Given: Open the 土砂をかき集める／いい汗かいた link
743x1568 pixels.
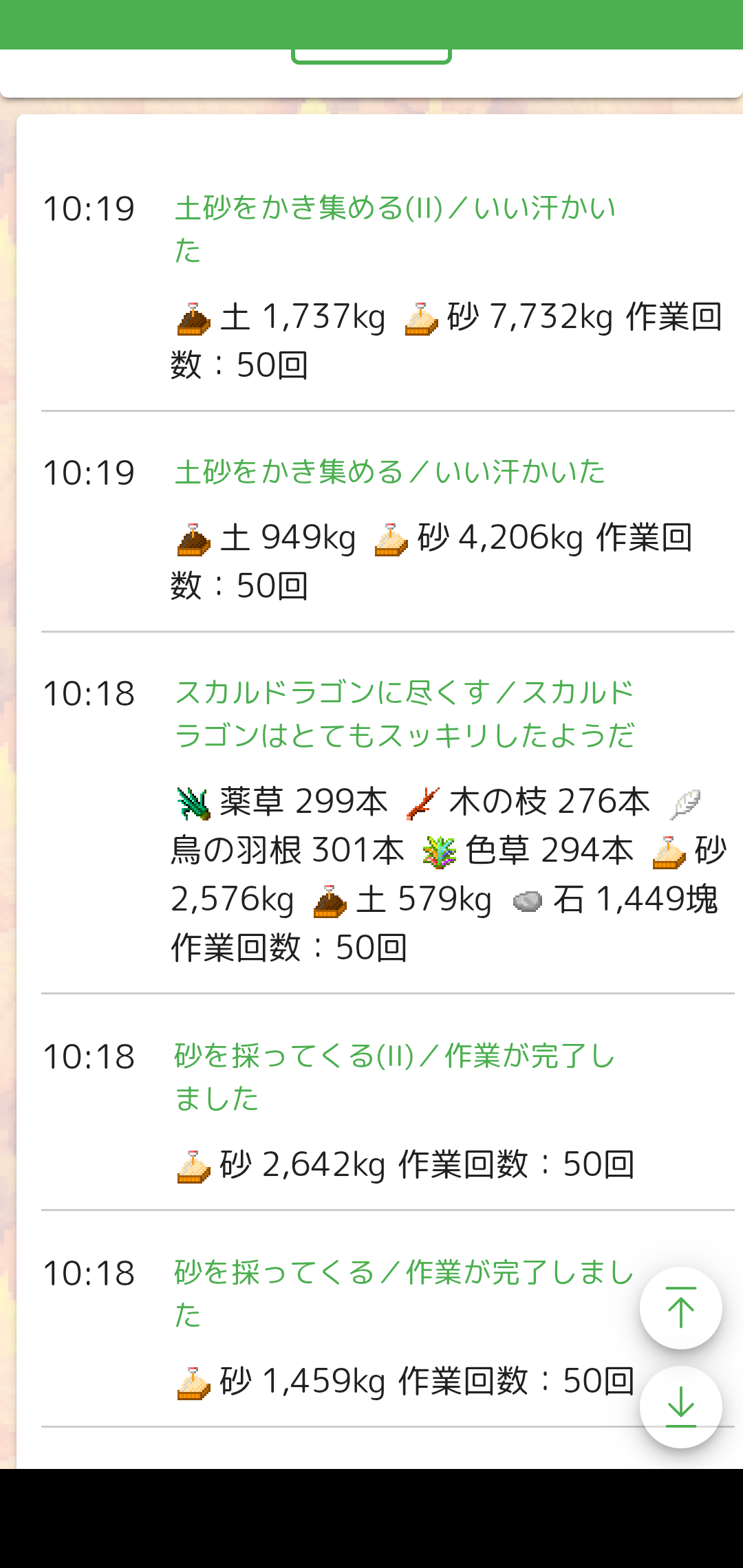Looking at the screenshot, I should [x=389, y=472].
